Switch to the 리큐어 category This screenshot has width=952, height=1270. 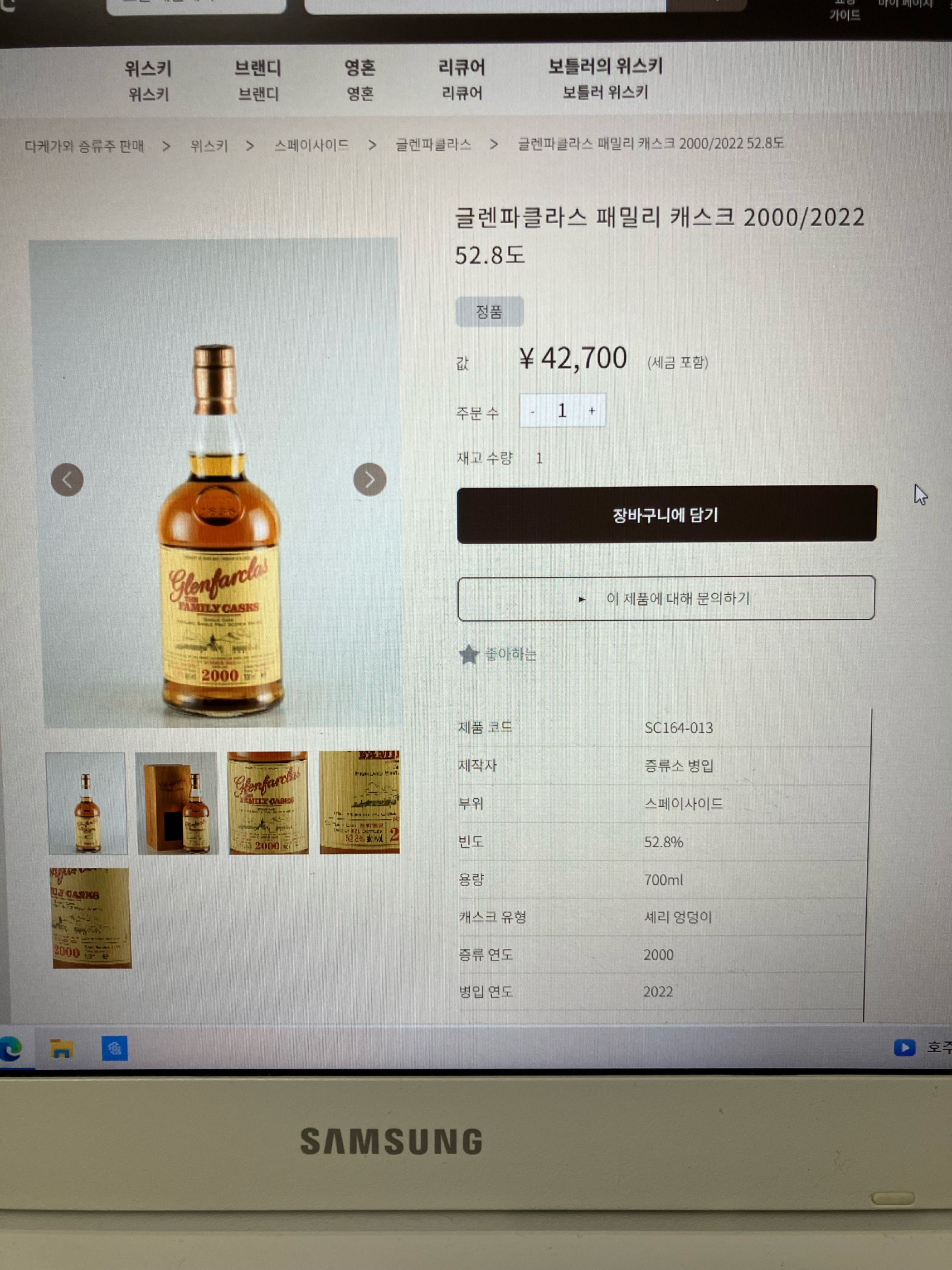[461, 79]
